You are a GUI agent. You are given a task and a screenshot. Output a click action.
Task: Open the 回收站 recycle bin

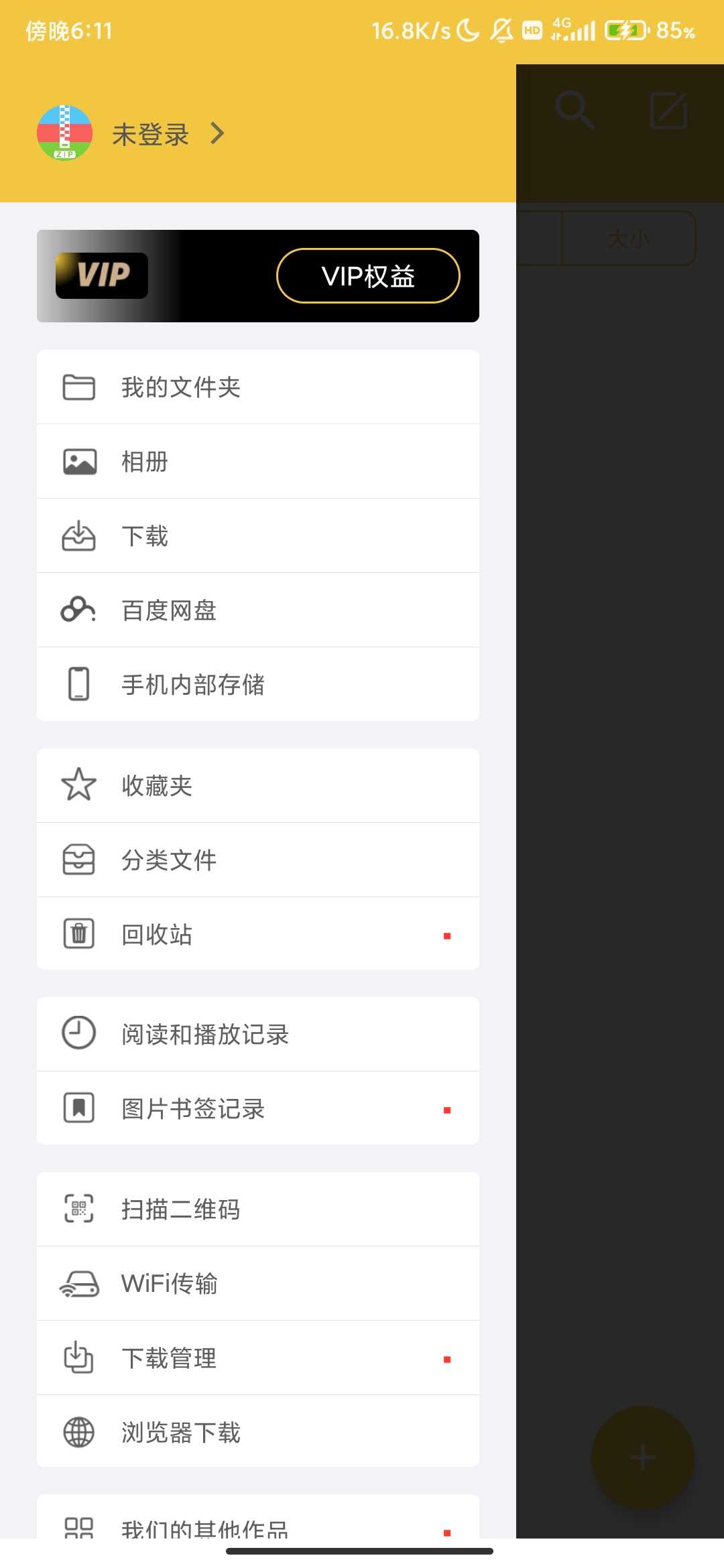257,934
